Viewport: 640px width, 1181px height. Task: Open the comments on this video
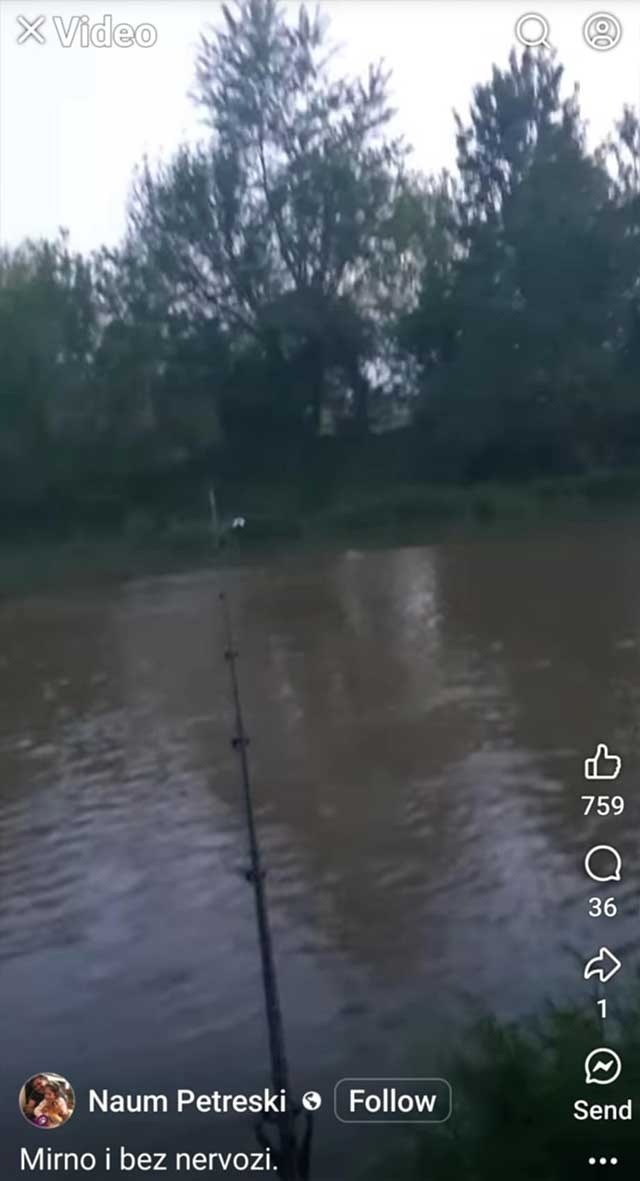pos(602,865)
